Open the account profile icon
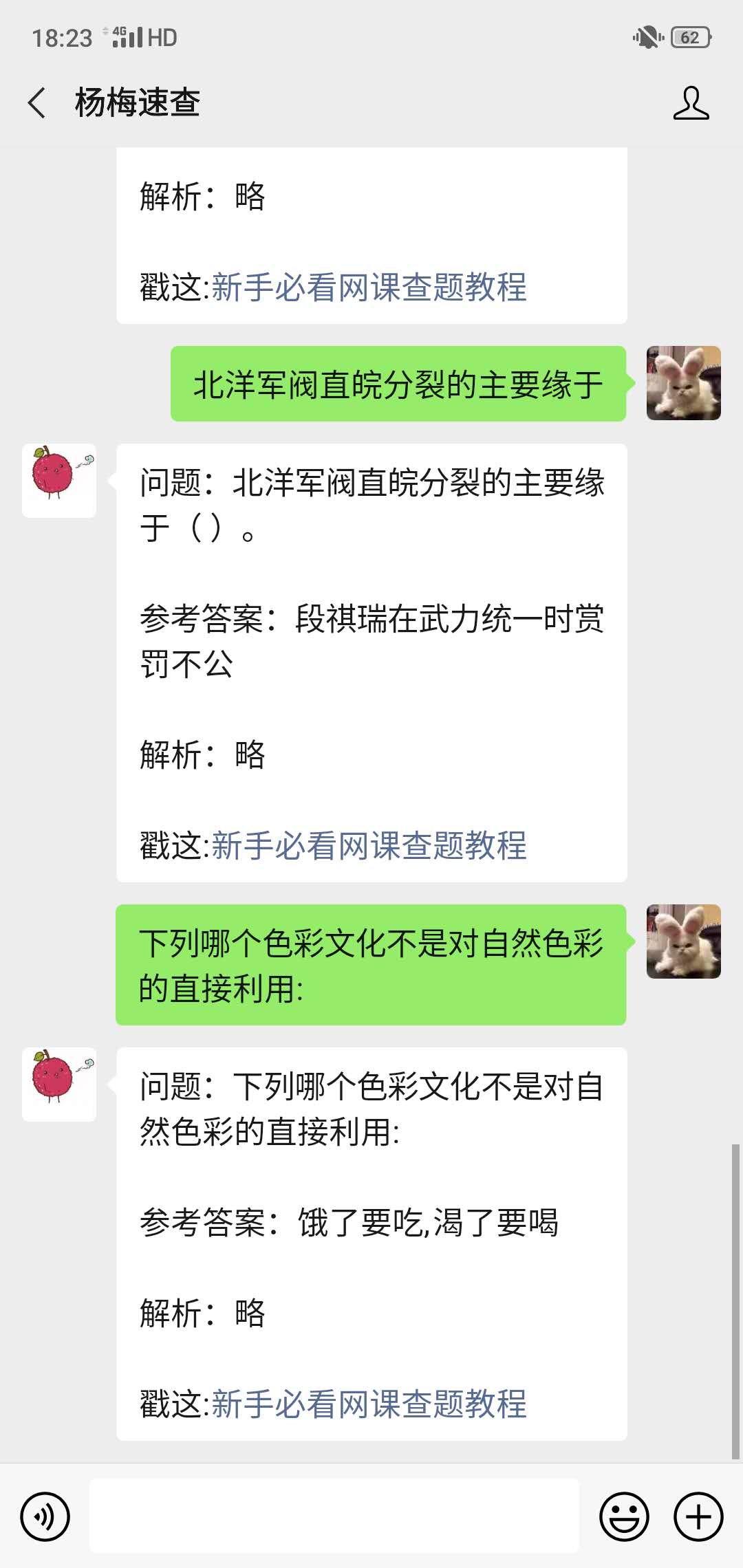 (691, 103)
